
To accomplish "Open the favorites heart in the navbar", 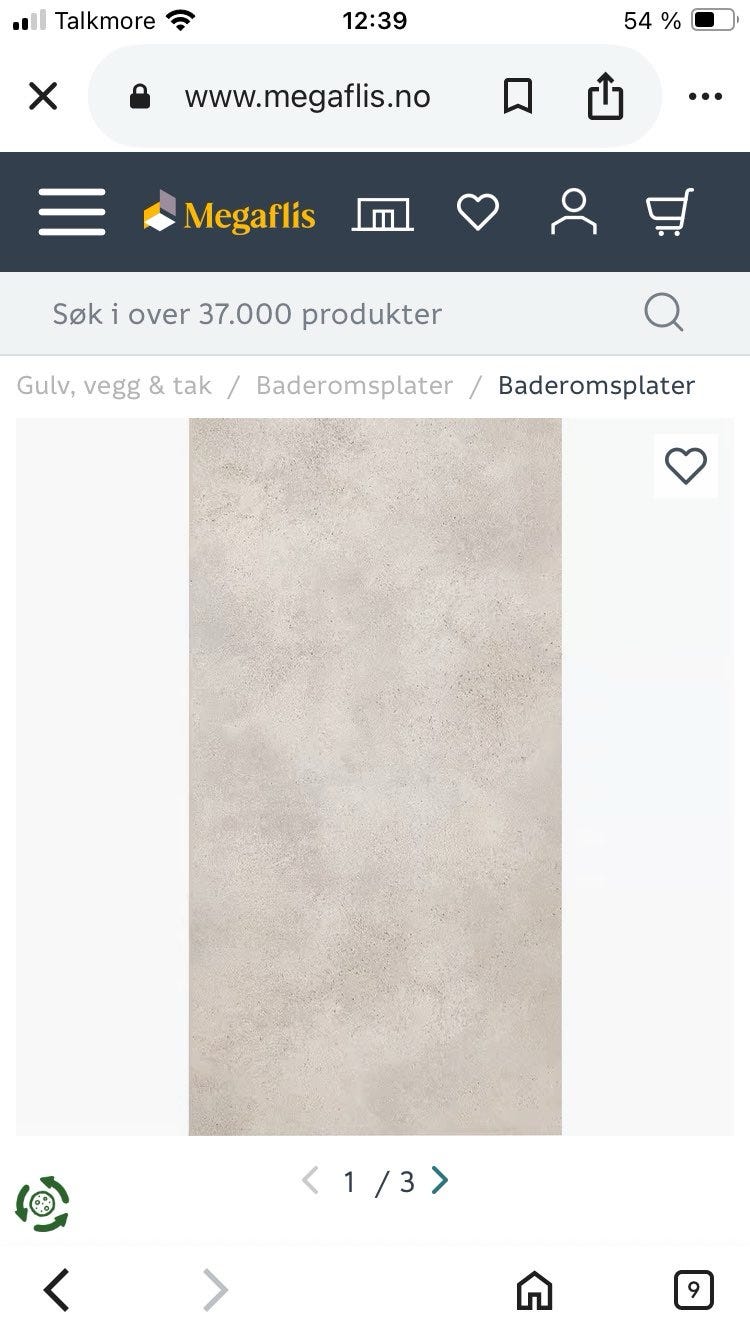I will tap(478, 212).
